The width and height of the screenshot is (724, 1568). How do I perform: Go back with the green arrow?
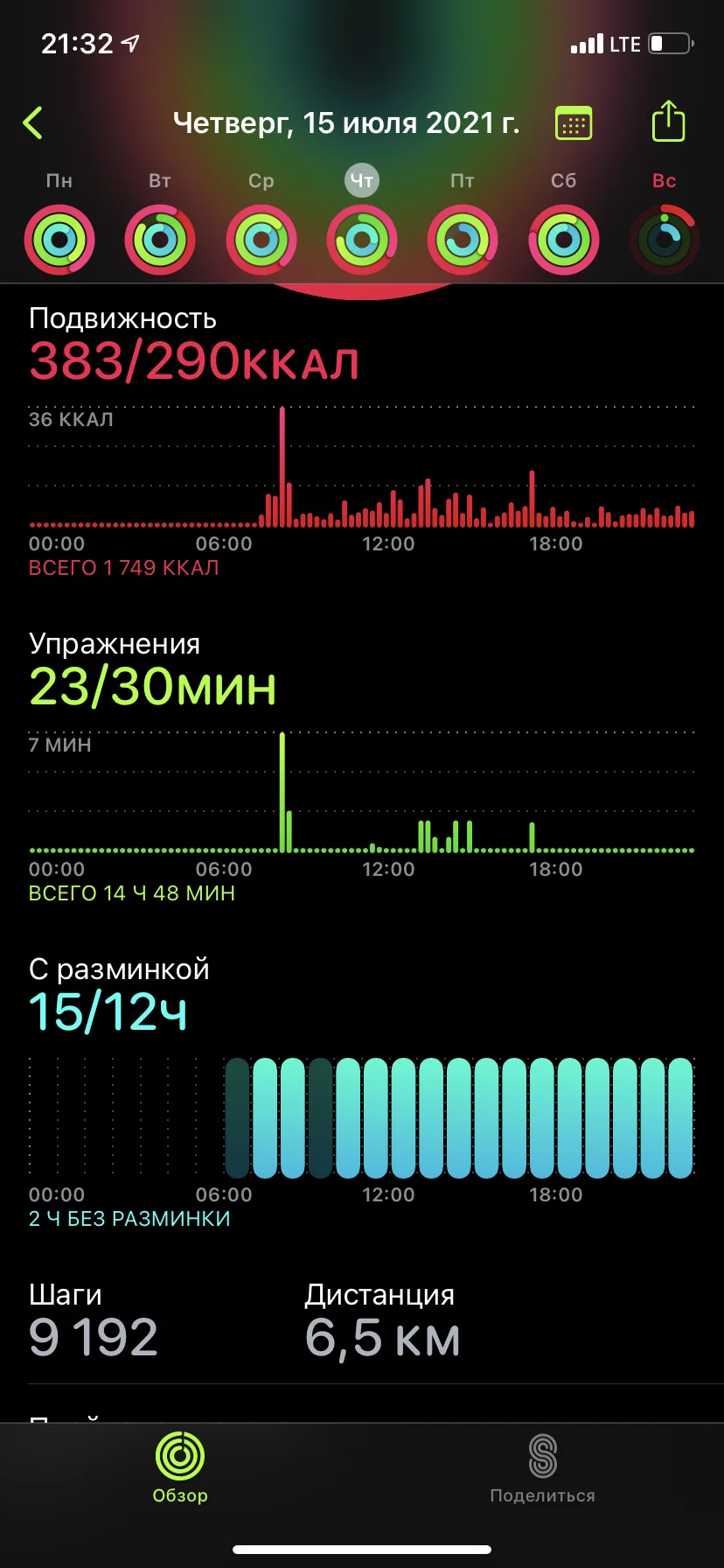point(33,123)
